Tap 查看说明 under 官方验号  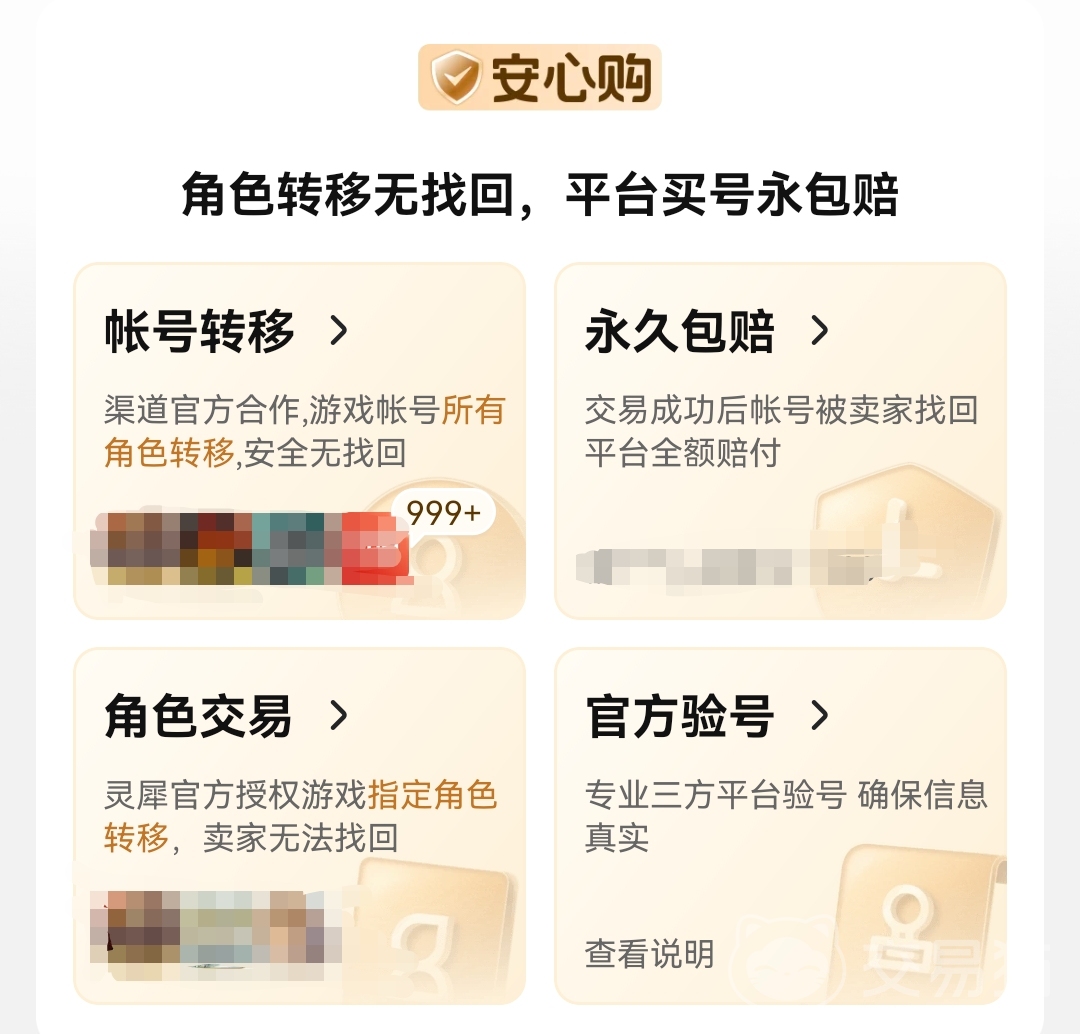click(650, 953)
